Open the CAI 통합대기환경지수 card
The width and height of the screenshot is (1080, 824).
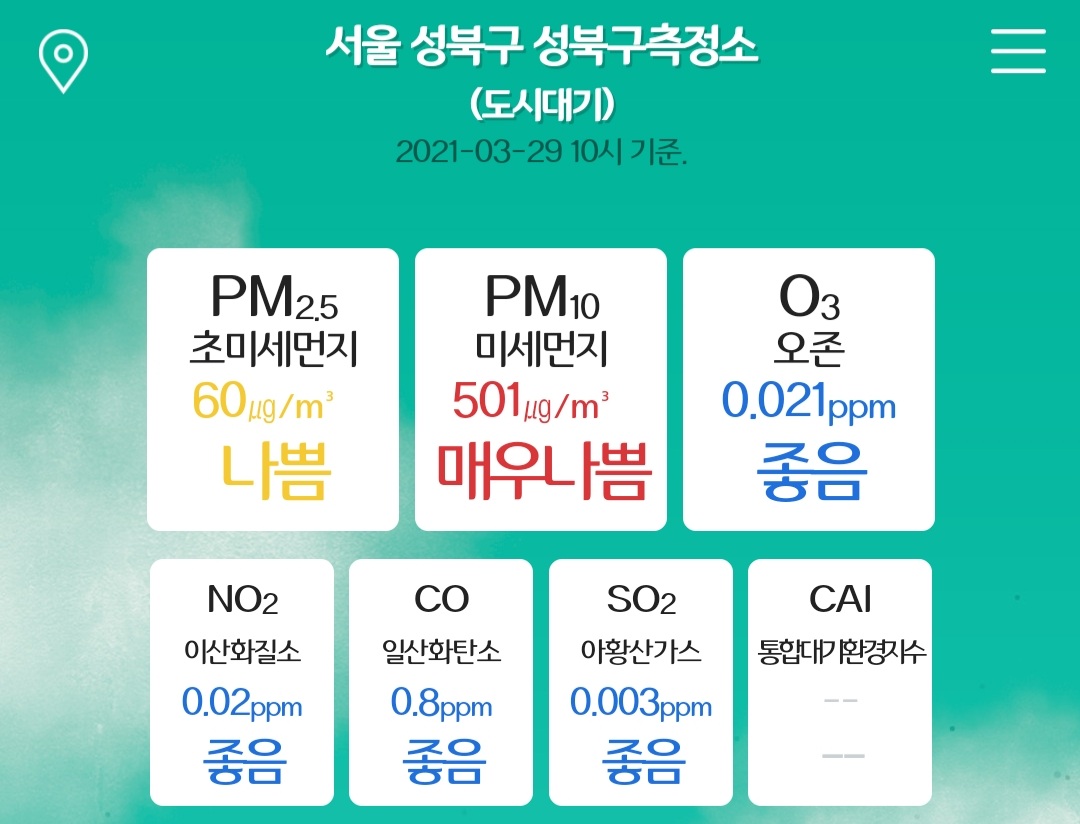pyautogui.click(x=840, y=682)
